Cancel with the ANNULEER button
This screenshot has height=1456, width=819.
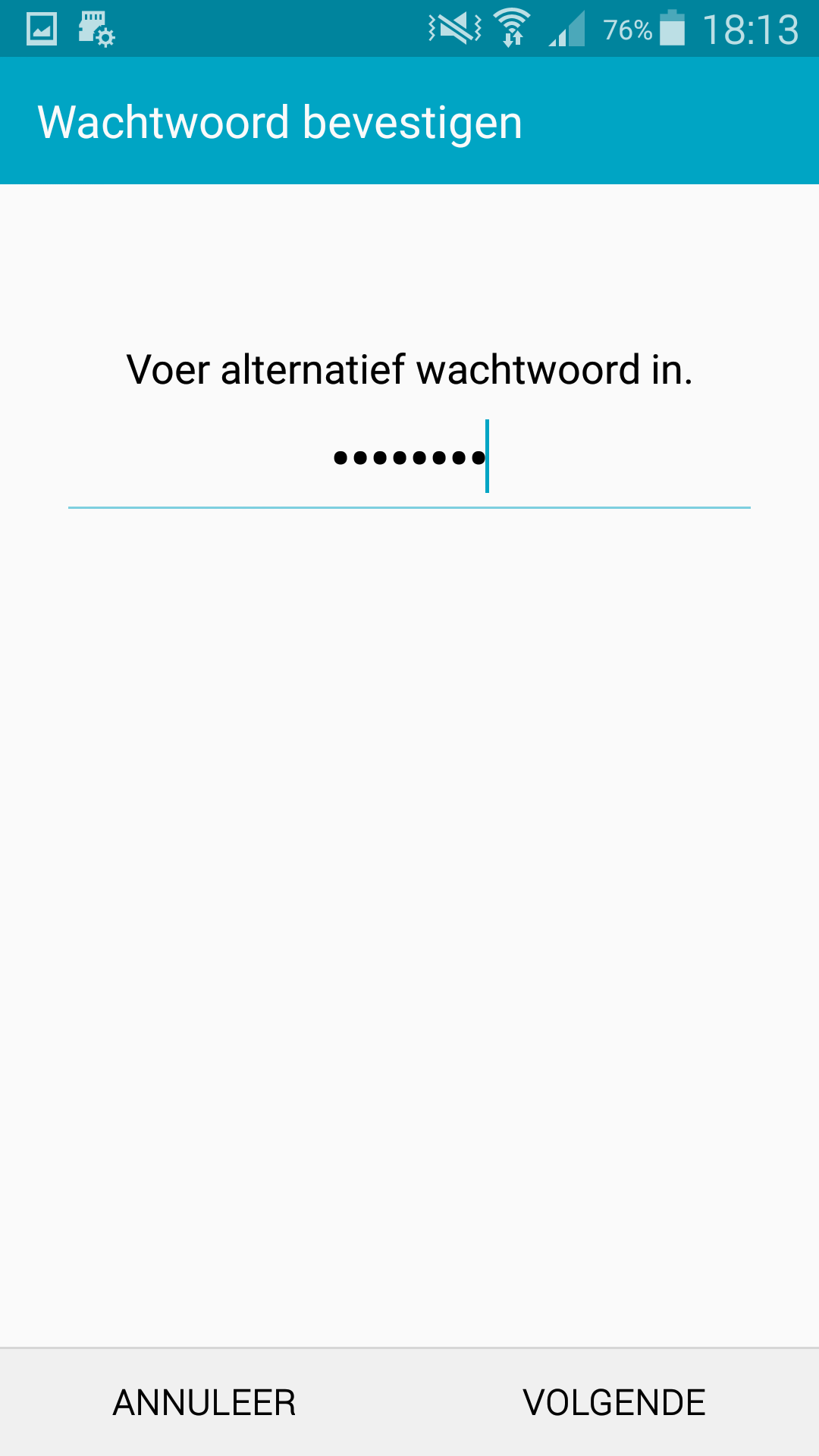coord(204,1403)
